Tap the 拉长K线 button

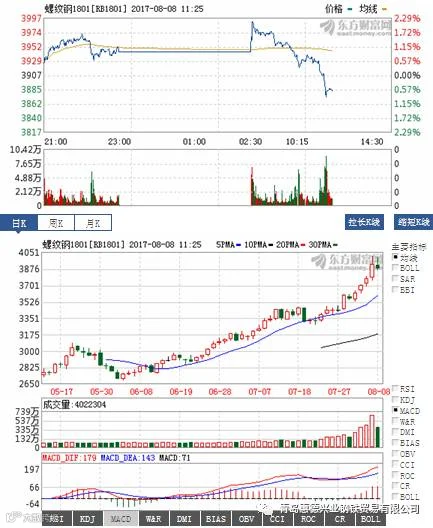click(364, 222)
